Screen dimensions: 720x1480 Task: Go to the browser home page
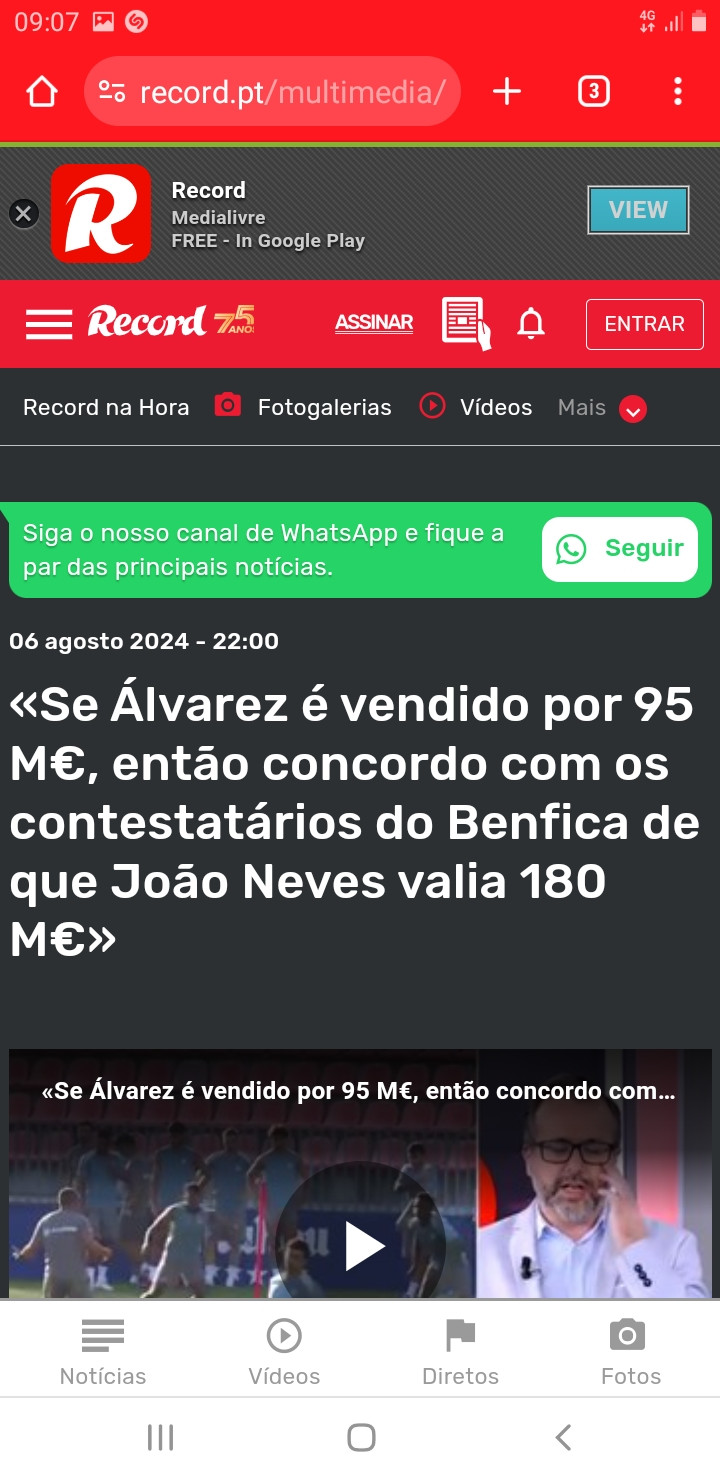(x=42, y=92)
